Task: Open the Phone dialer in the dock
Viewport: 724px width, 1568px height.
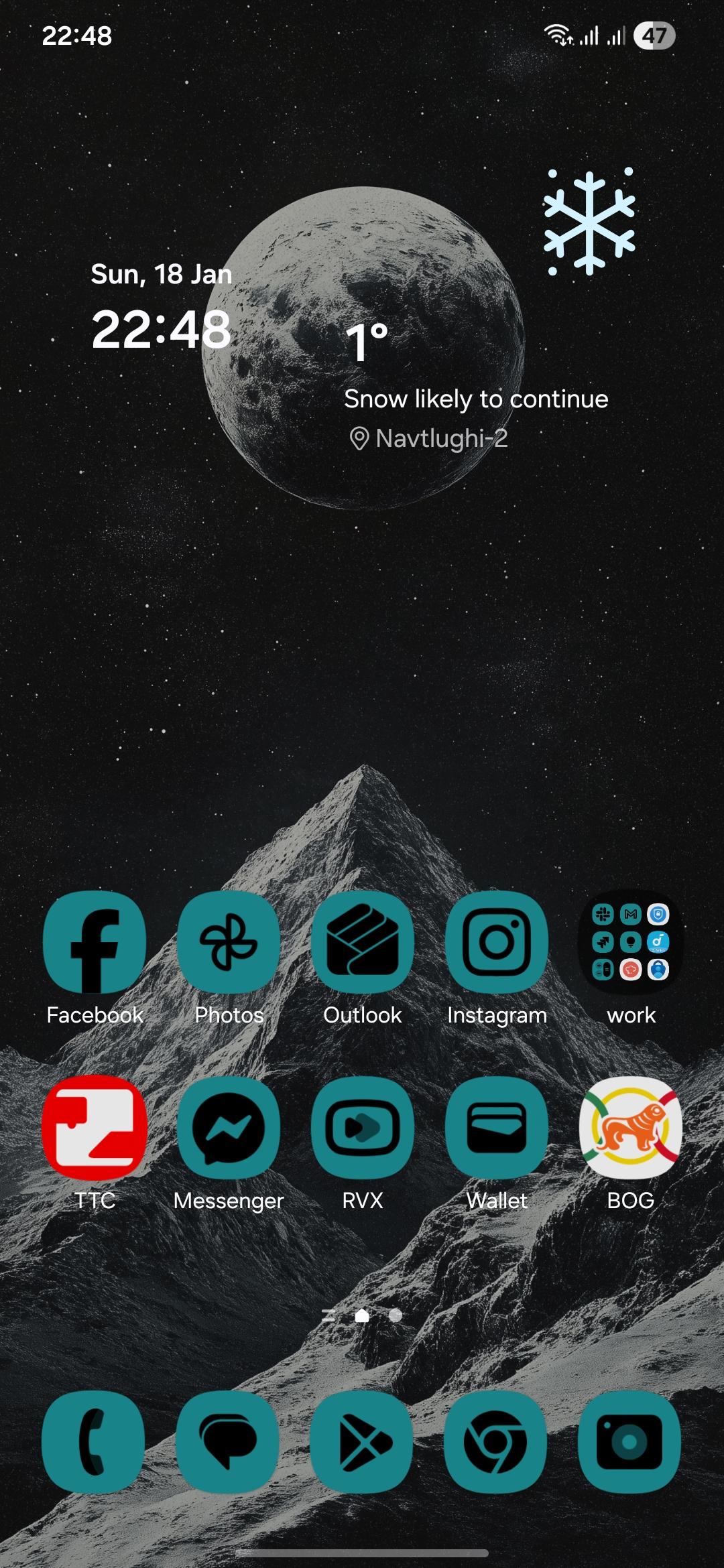Action: click(93, 1442)
